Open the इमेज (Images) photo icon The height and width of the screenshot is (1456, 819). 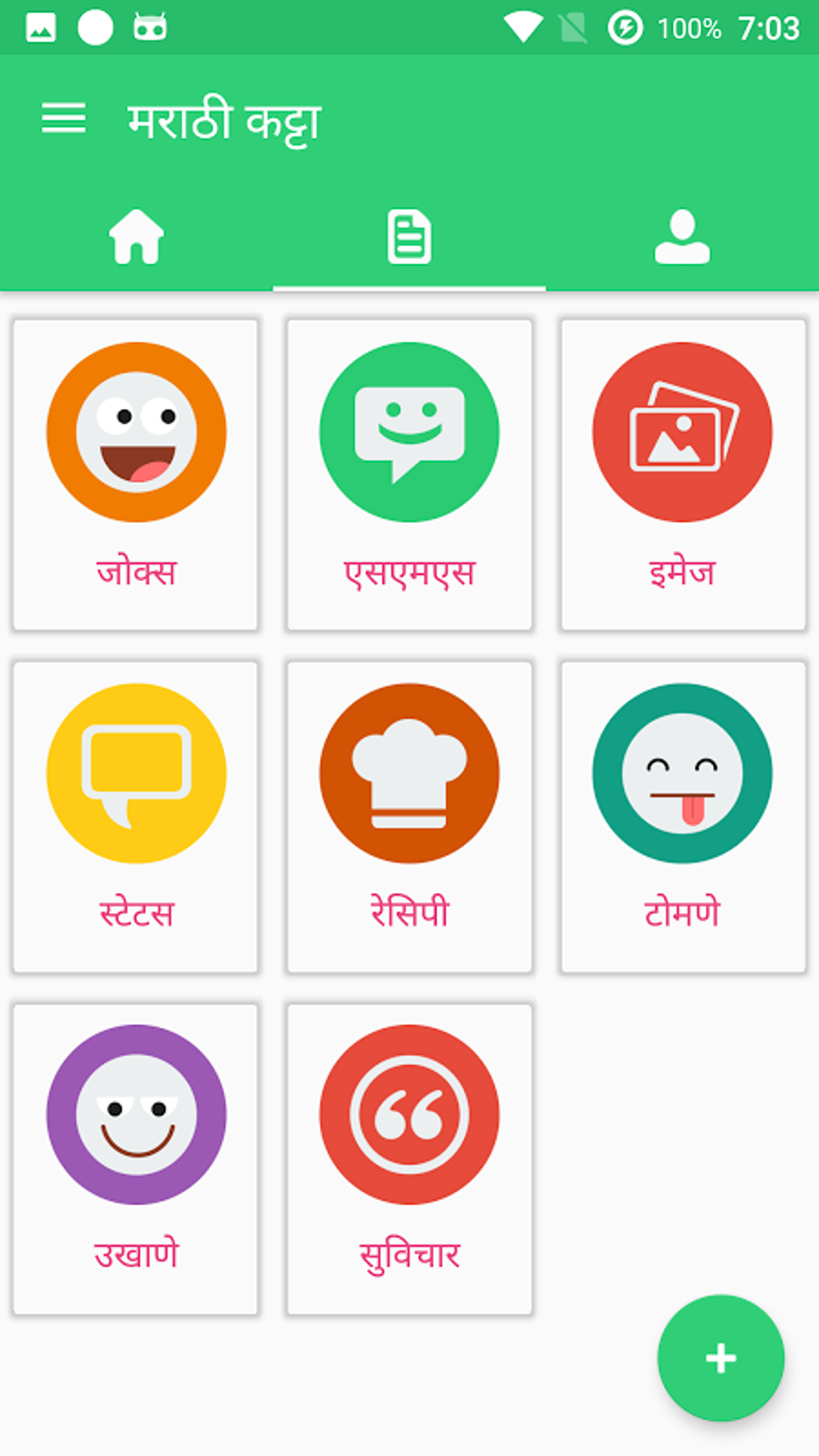[682, 432]
